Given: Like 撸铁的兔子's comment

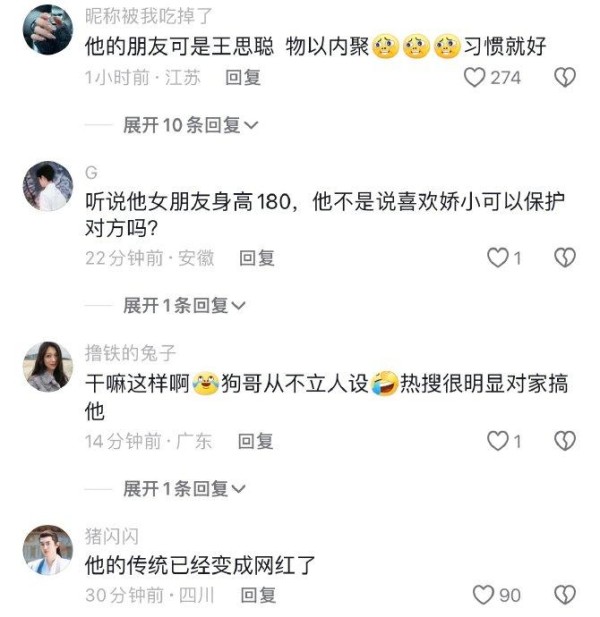Looking at the screenshot, I should pos(497,440).
